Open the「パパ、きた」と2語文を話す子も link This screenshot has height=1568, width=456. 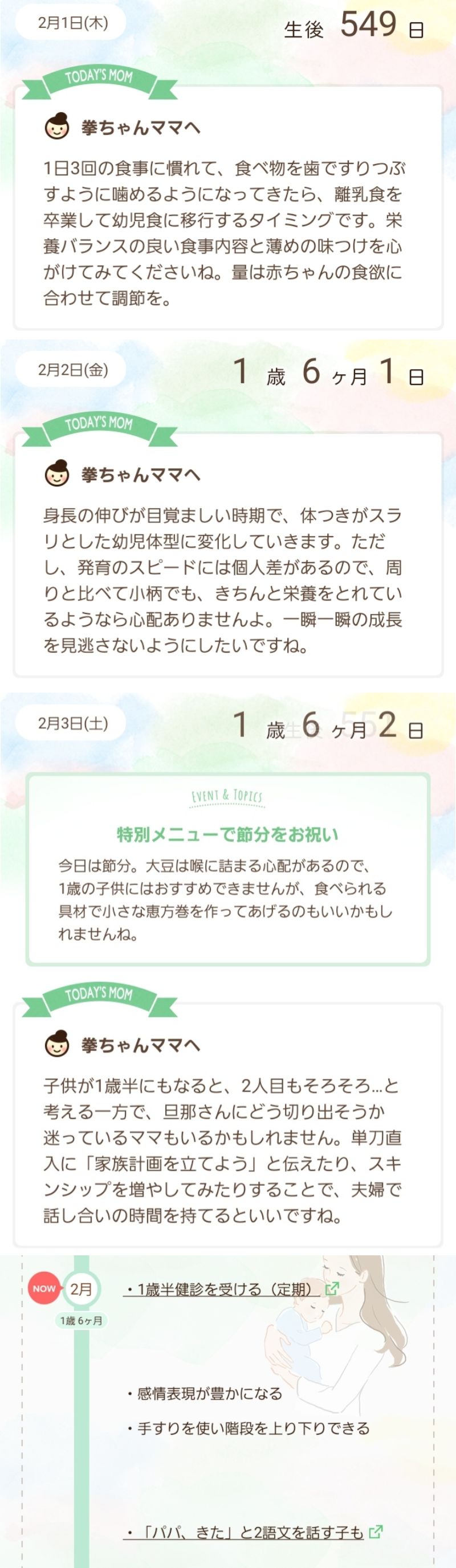[253, 1532]
